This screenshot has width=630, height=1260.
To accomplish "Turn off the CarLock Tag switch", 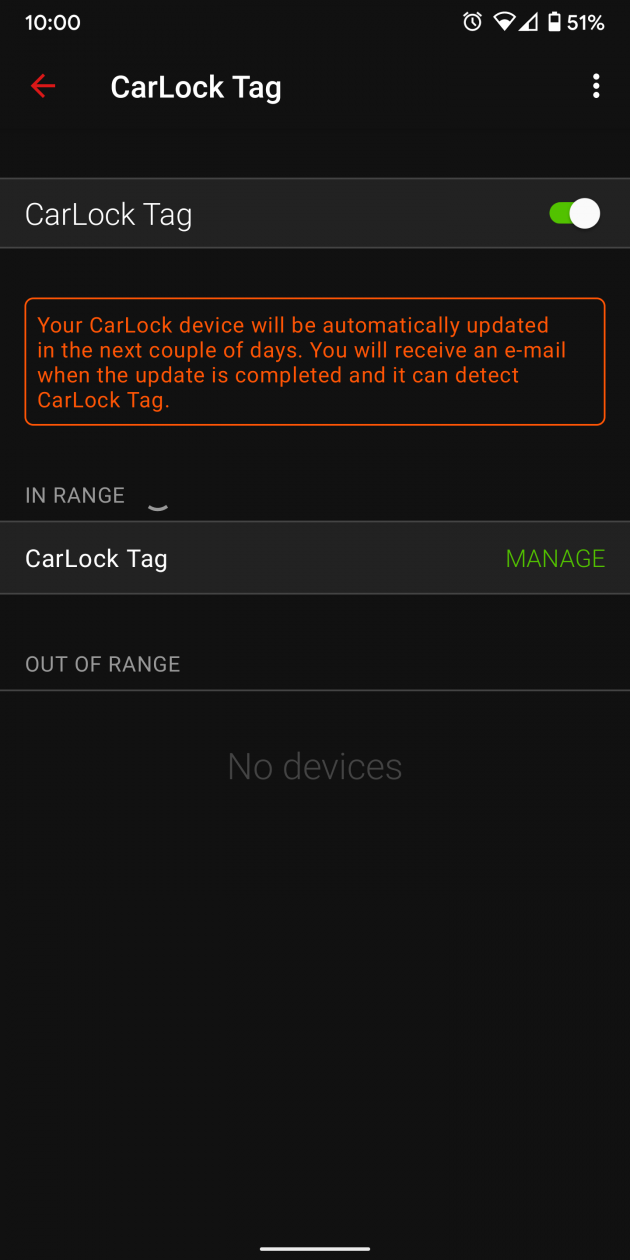I will coord(574,213).
